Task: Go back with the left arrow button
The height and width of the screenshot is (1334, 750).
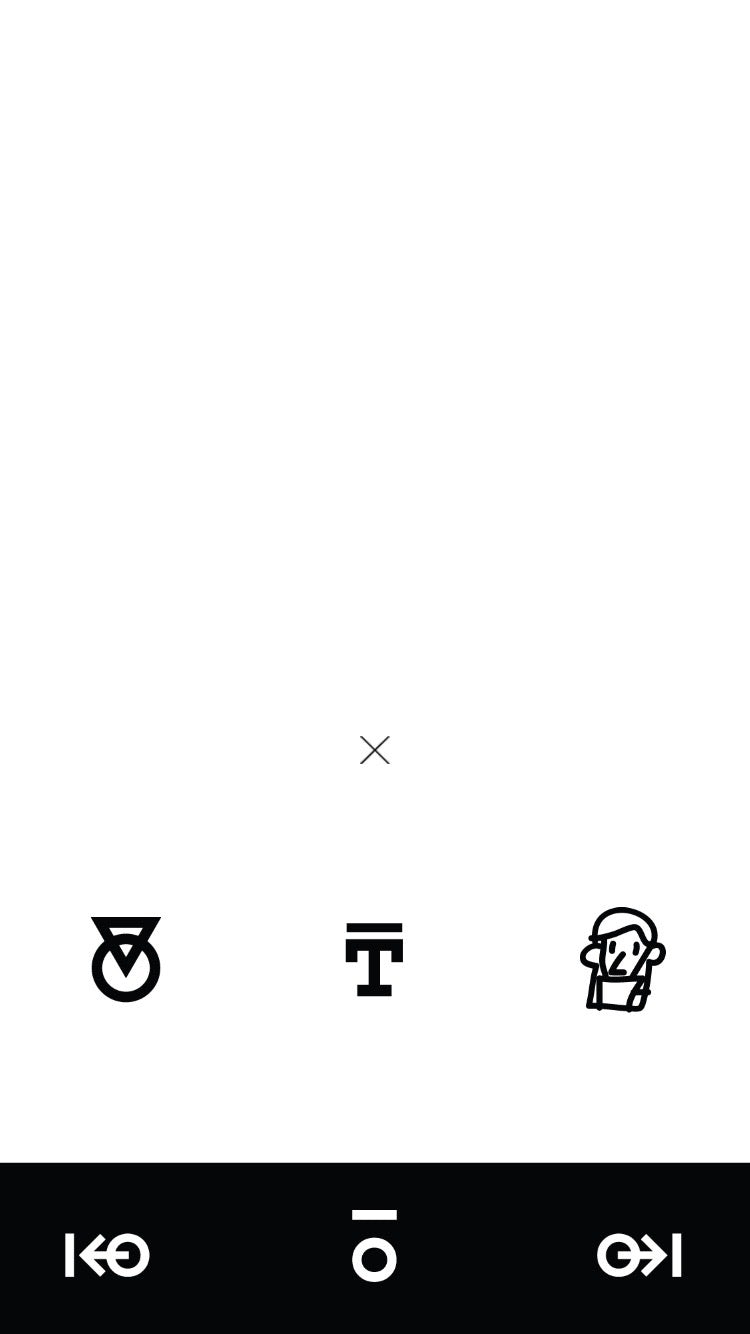Action: pos(107,1255)
